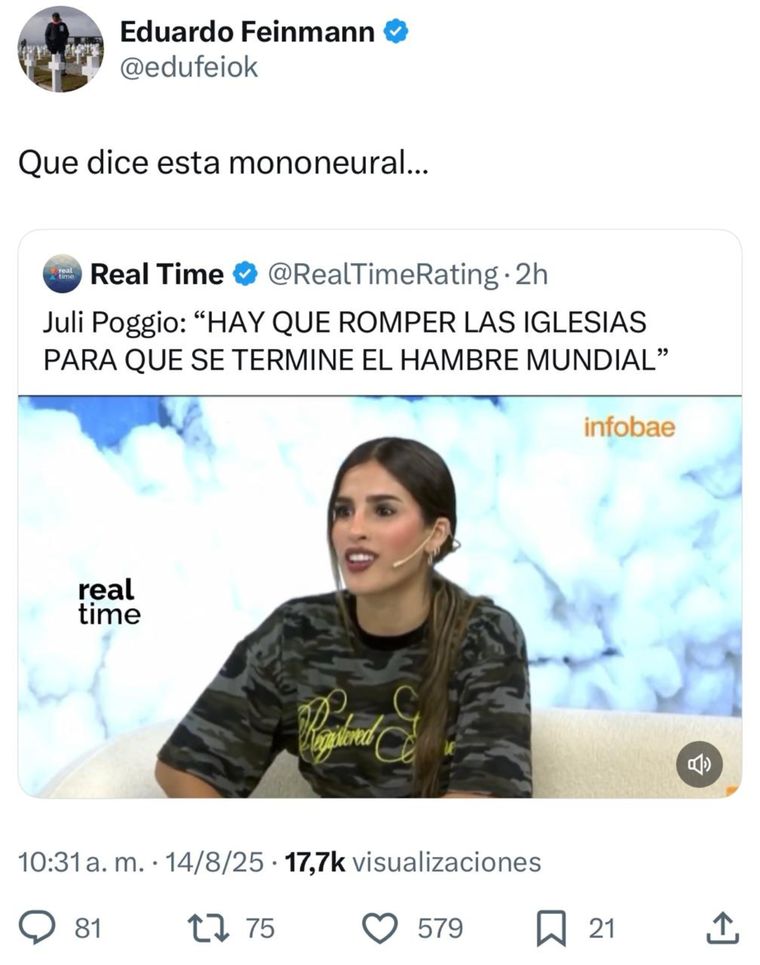Screen dimensions: 760x965
Task: Open the @edufeiok profile handle
Action: (189, 67)
